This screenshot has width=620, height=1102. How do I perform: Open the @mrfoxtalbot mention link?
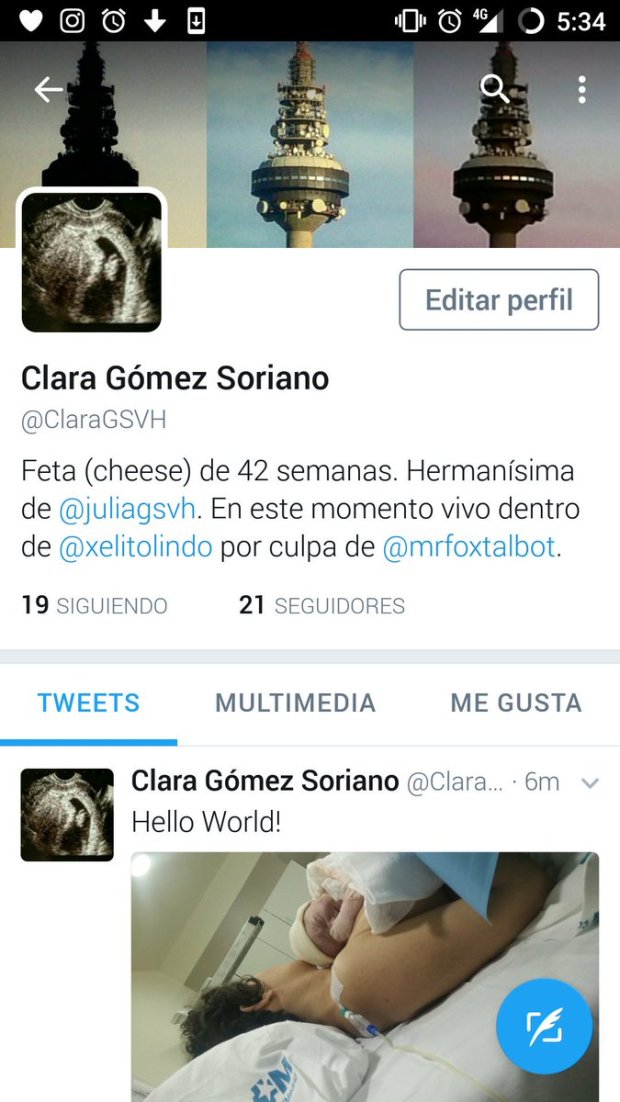[x=468, y=548]
